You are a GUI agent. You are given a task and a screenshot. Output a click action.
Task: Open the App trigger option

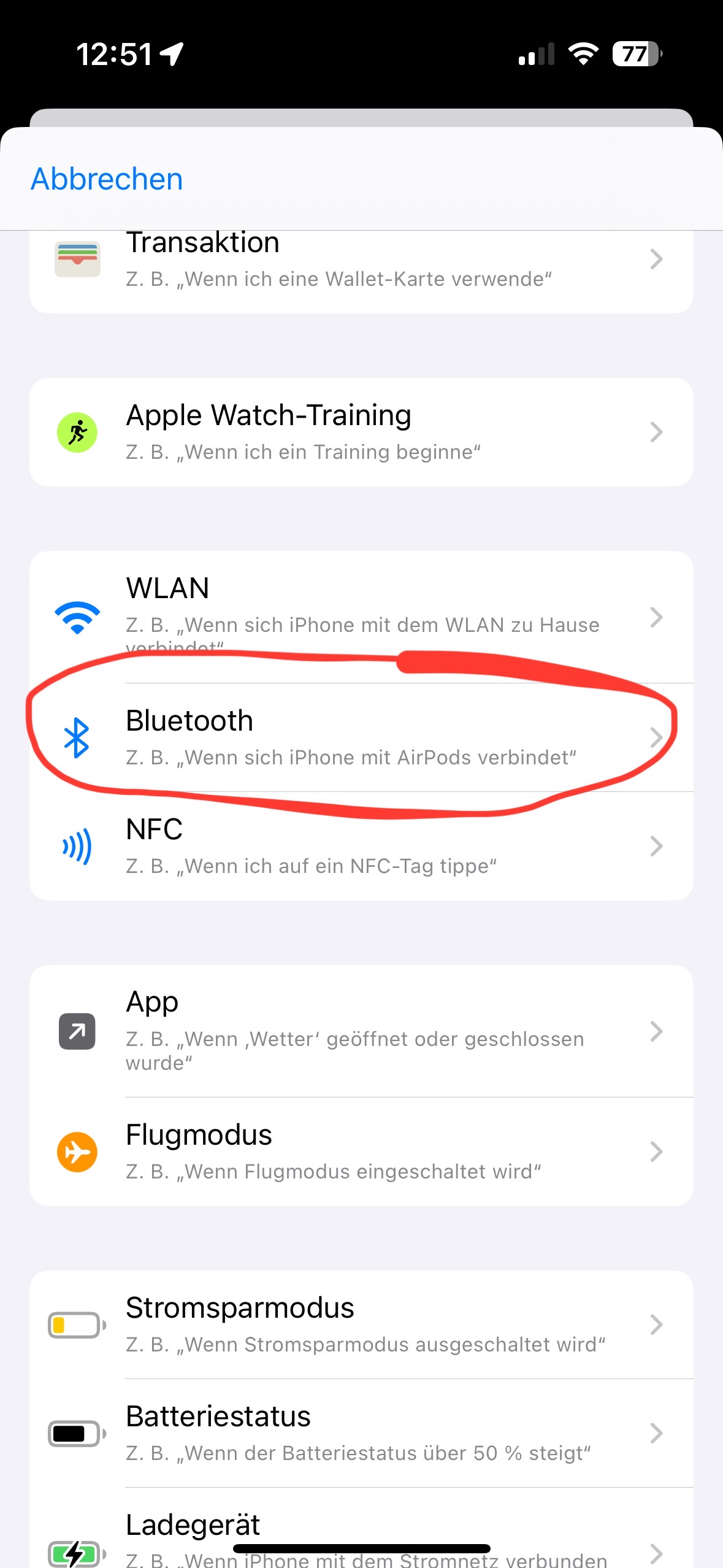click(361, 1031)
